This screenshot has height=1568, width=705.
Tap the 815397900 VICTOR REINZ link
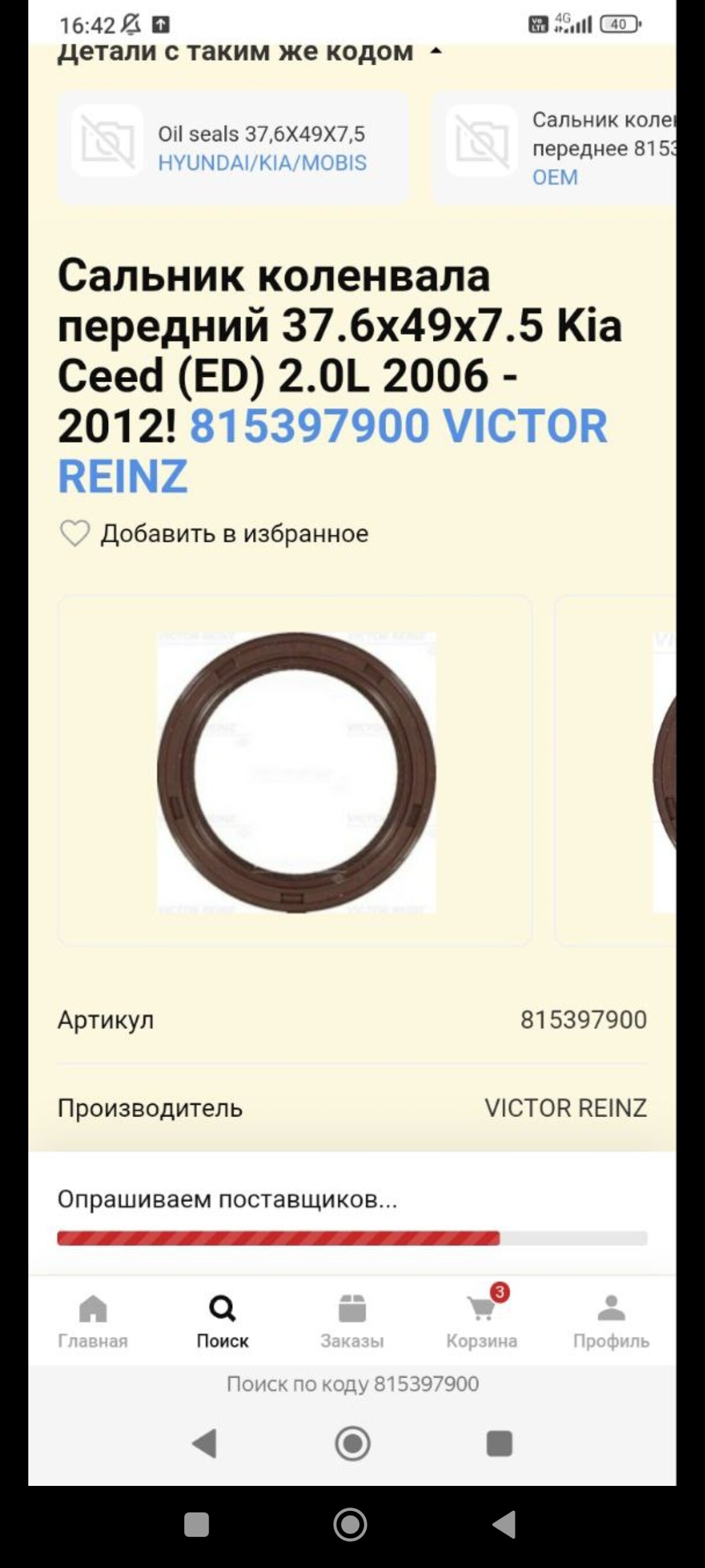click(x=332, y=450)
